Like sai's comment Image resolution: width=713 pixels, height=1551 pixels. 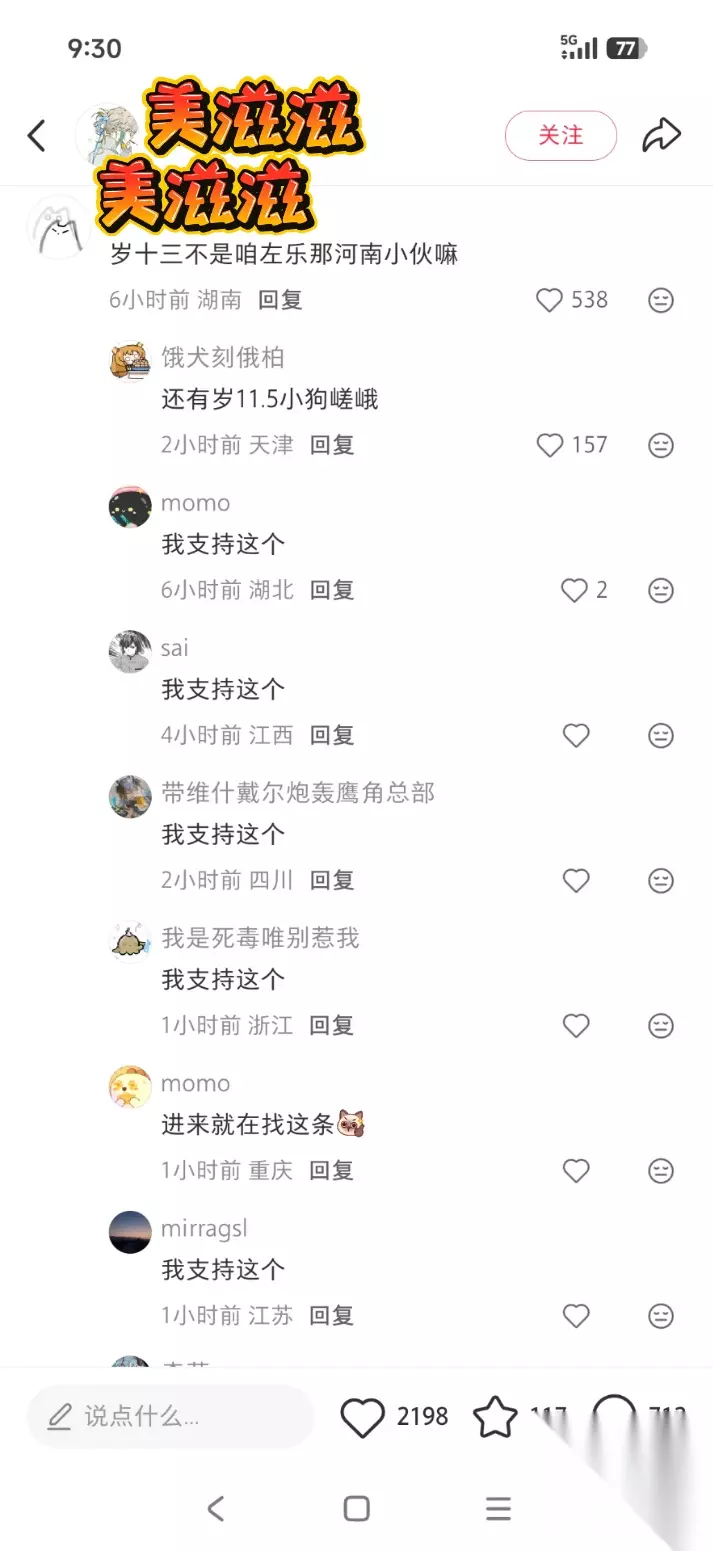pos(576,735)
